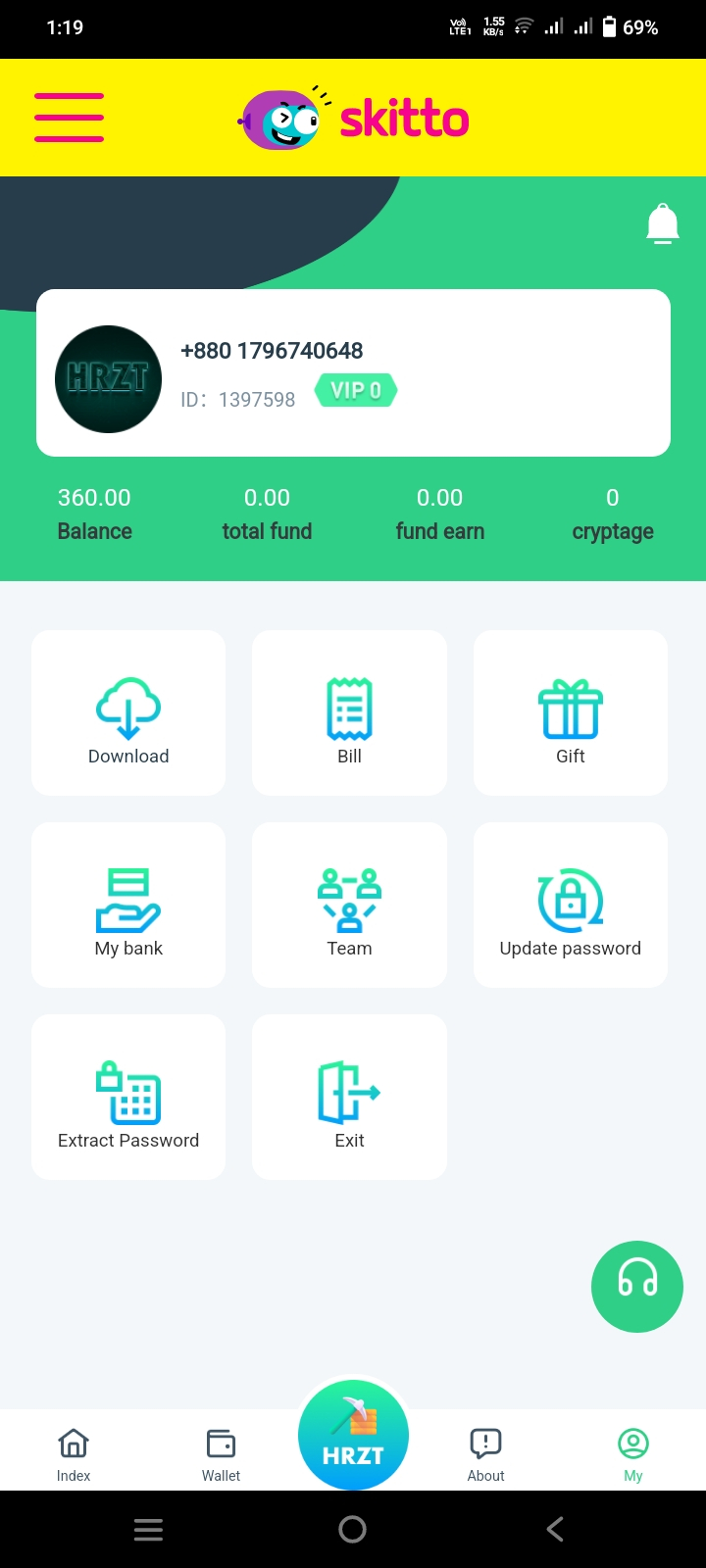Contact support via the headphones button
The image size is (706, 1568).
637,1287
